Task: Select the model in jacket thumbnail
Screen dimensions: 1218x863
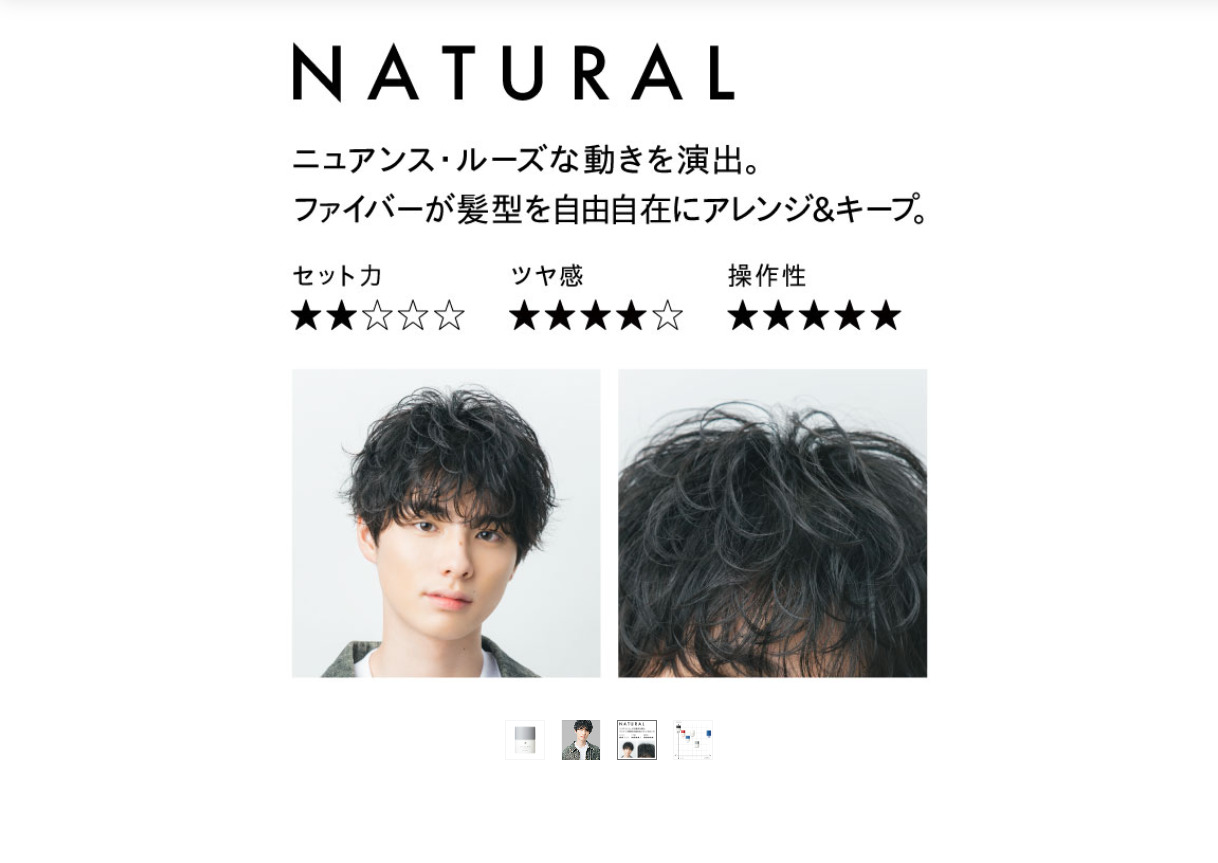Action: tap(581, 740)
